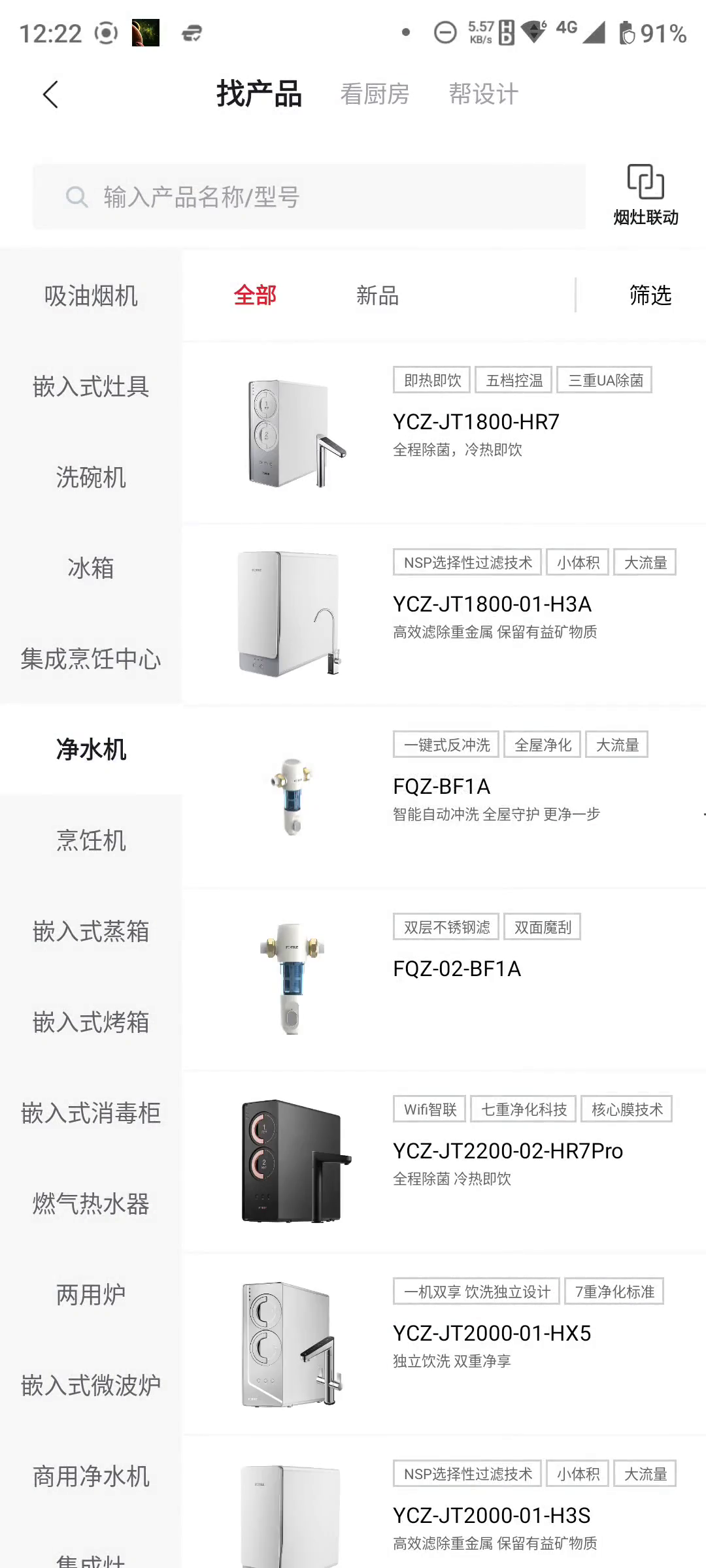Choose the 洗碗机 category
This screenshot has width=706, height=1568.
click(x=91, y=478)
